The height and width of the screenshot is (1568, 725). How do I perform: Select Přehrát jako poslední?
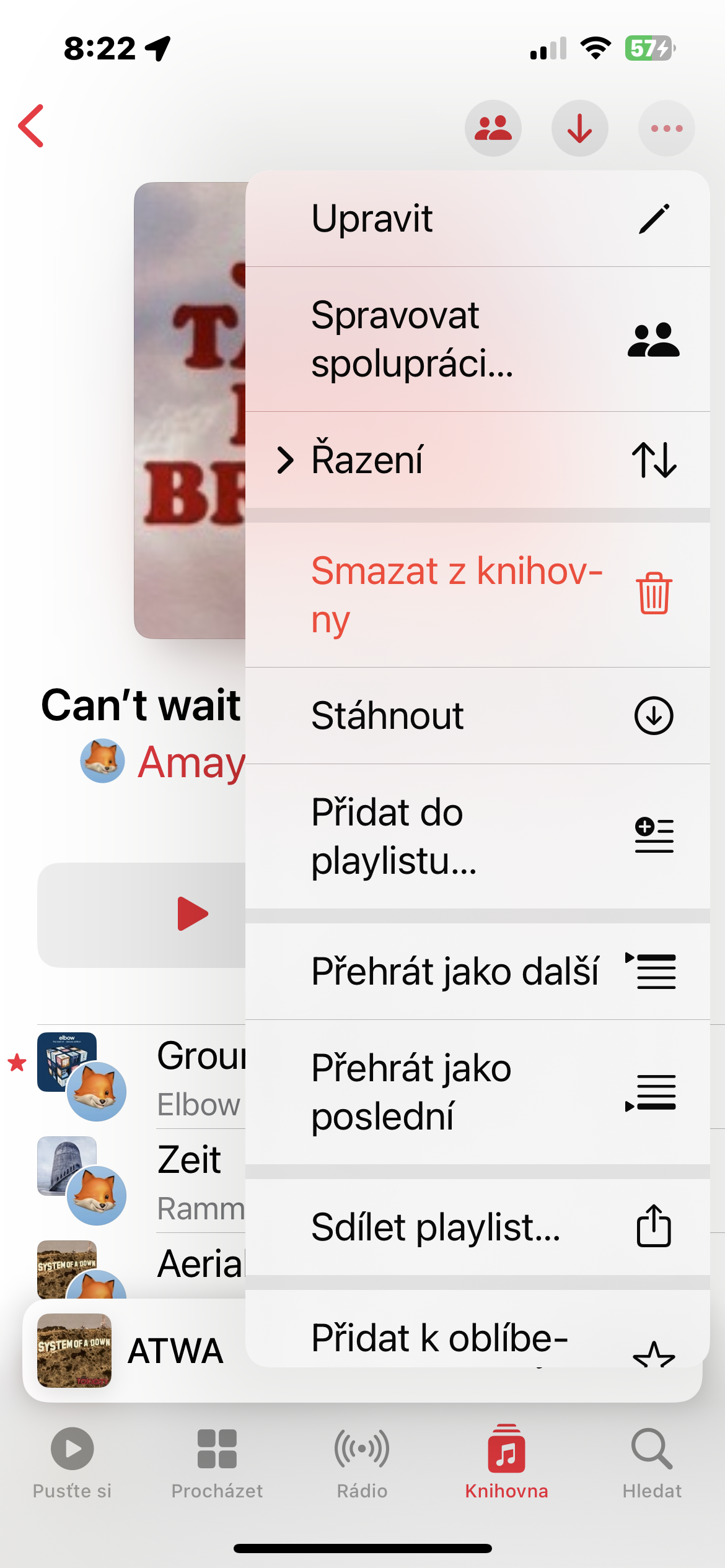pyautogui.click(x=477, y=1092)
